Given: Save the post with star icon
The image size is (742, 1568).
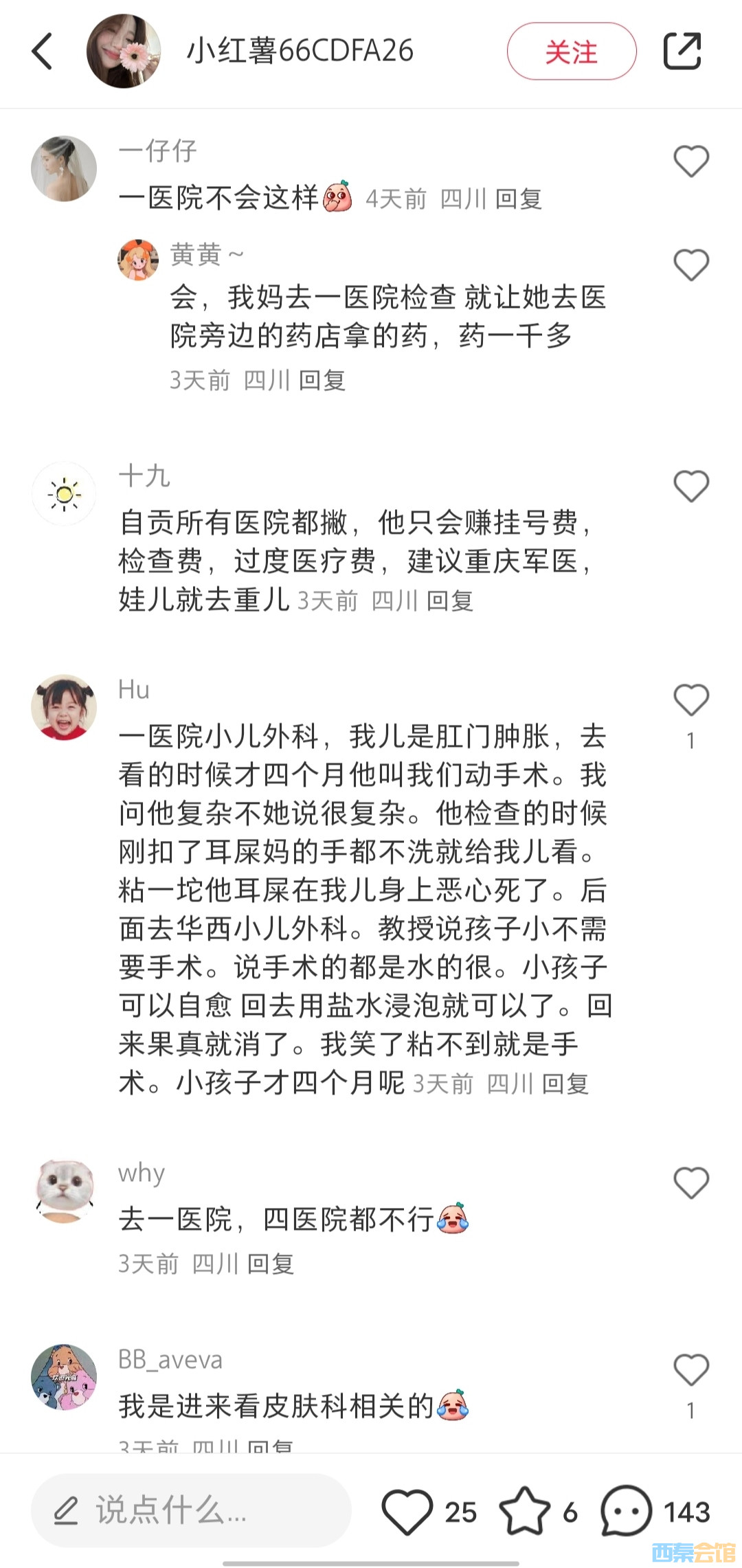Looking at the screenshot, I should pos(525,1511).
